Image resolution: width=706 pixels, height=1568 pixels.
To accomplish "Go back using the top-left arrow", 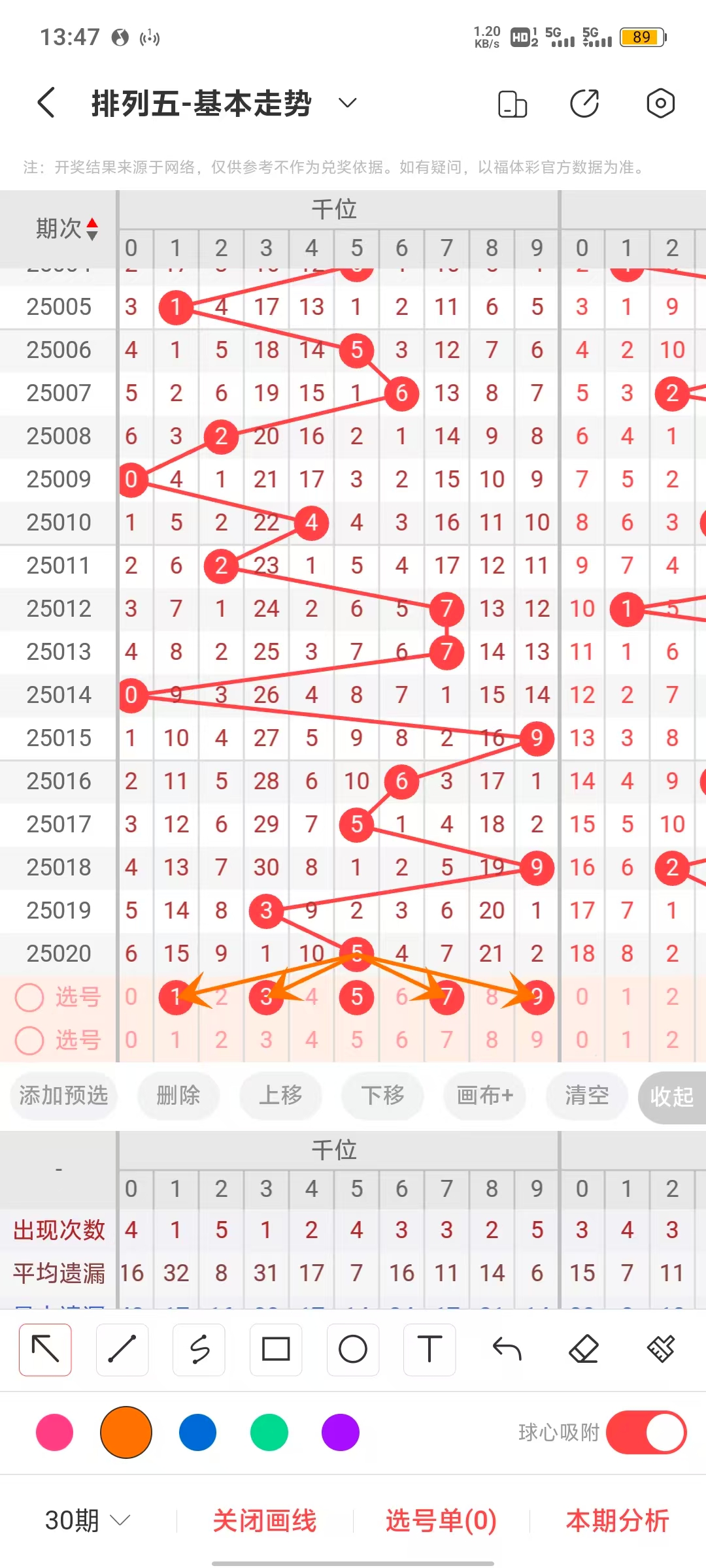I will [x=46, y=103].
